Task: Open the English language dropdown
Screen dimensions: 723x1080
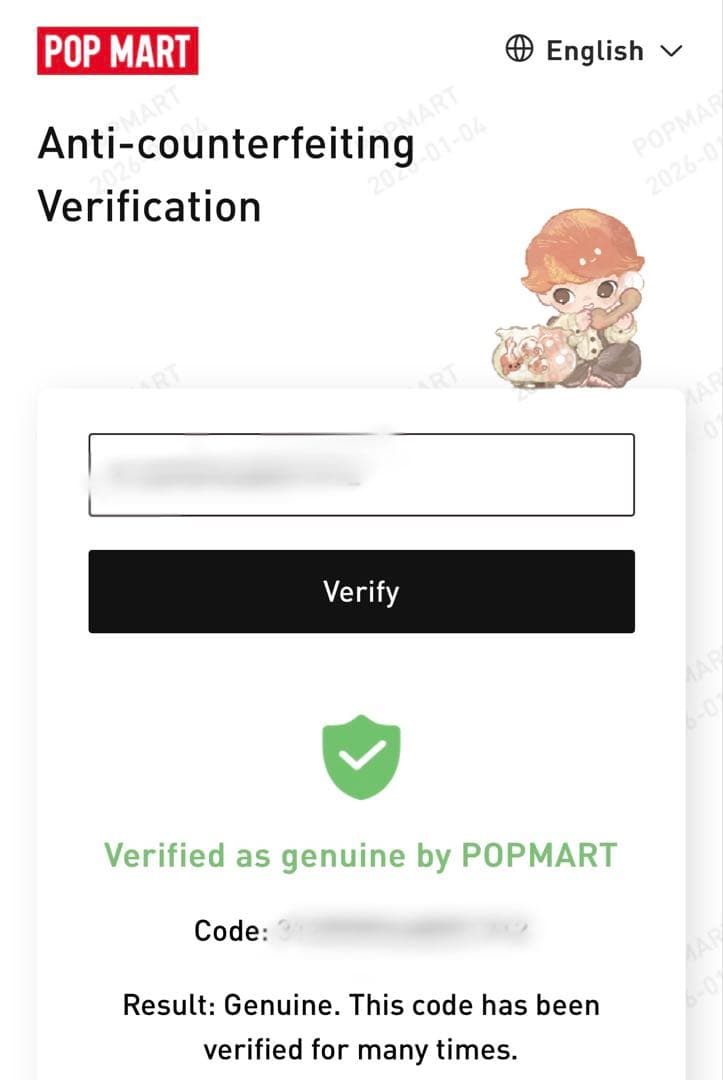Action: point(594,50)
